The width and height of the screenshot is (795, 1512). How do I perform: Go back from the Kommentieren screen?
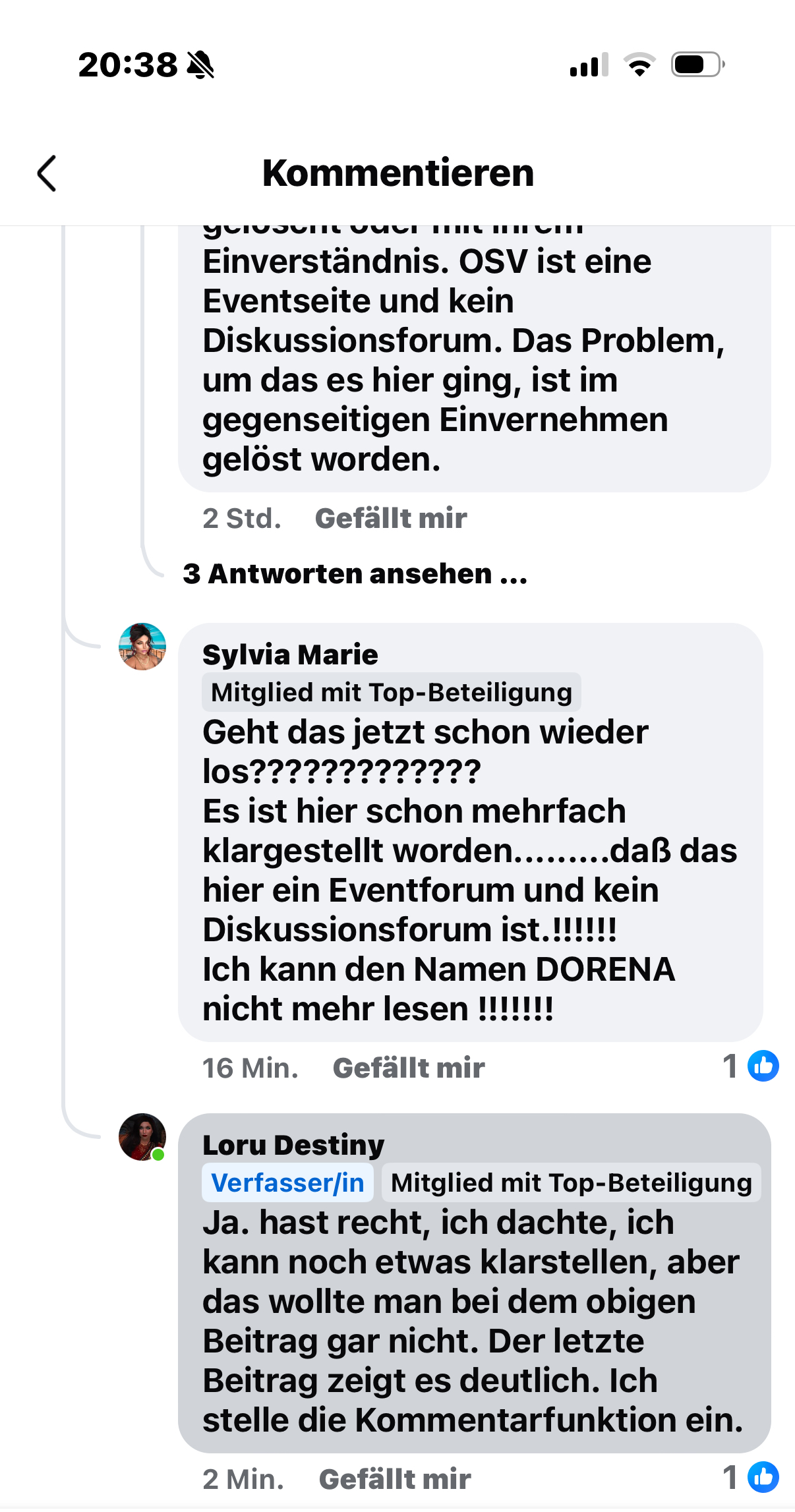47,173
